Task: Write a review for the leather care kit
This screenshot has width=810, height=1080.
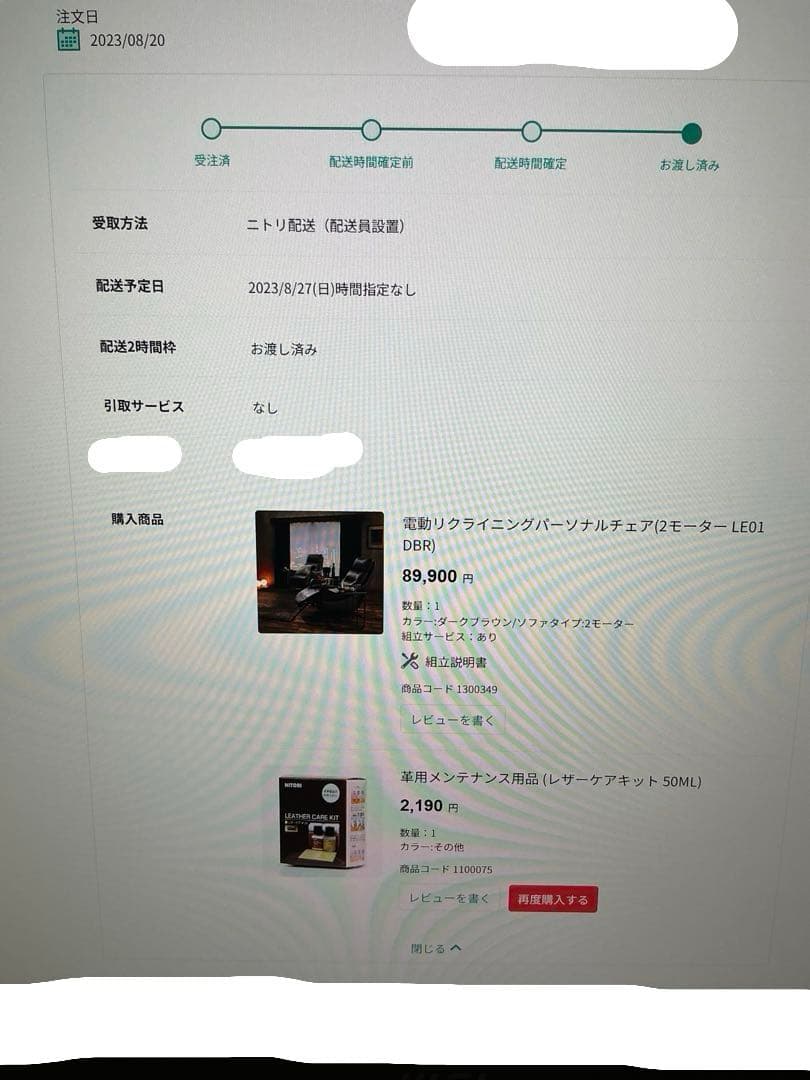Action: [x=450, y=899]
